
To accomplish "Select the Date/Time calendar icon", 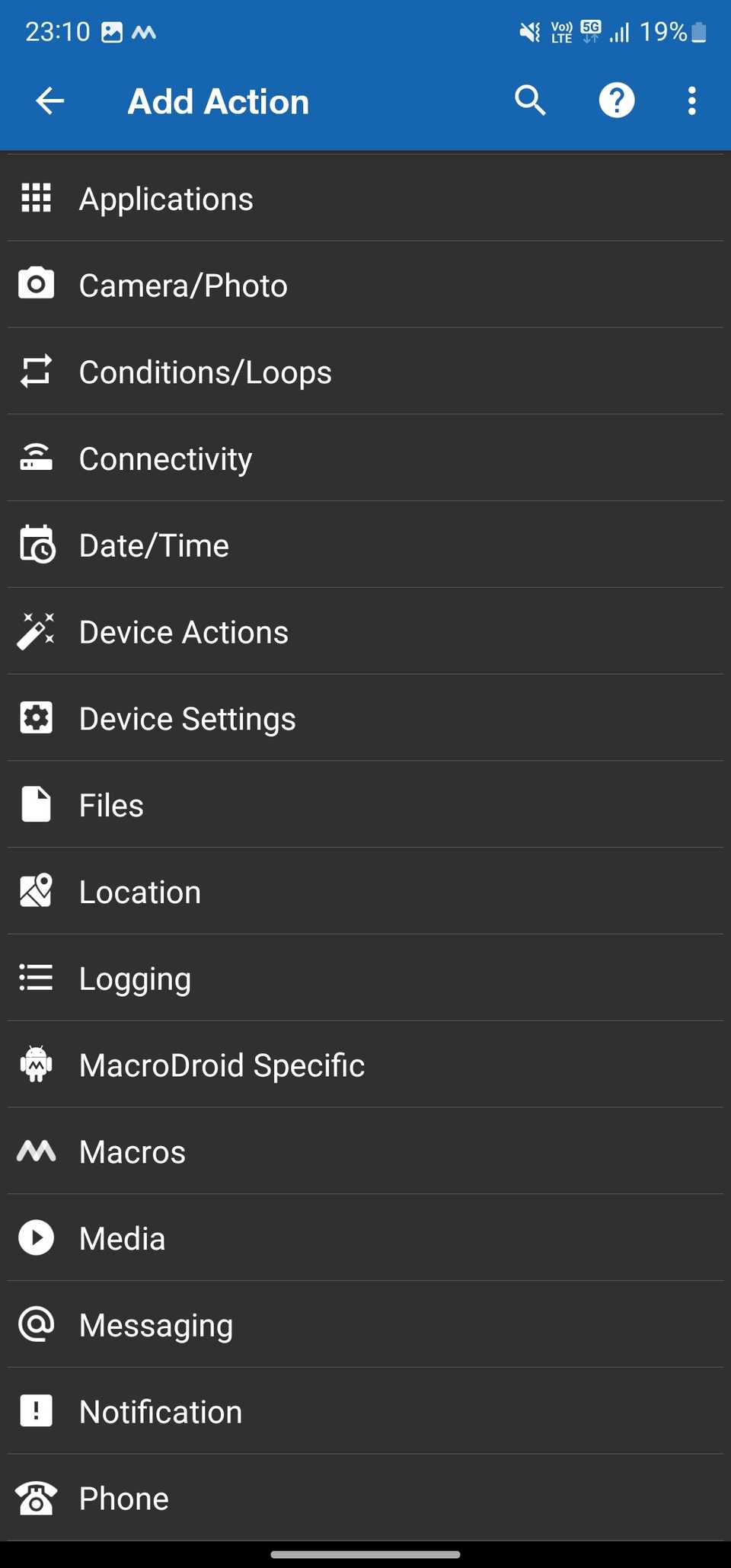I will 35,544.
